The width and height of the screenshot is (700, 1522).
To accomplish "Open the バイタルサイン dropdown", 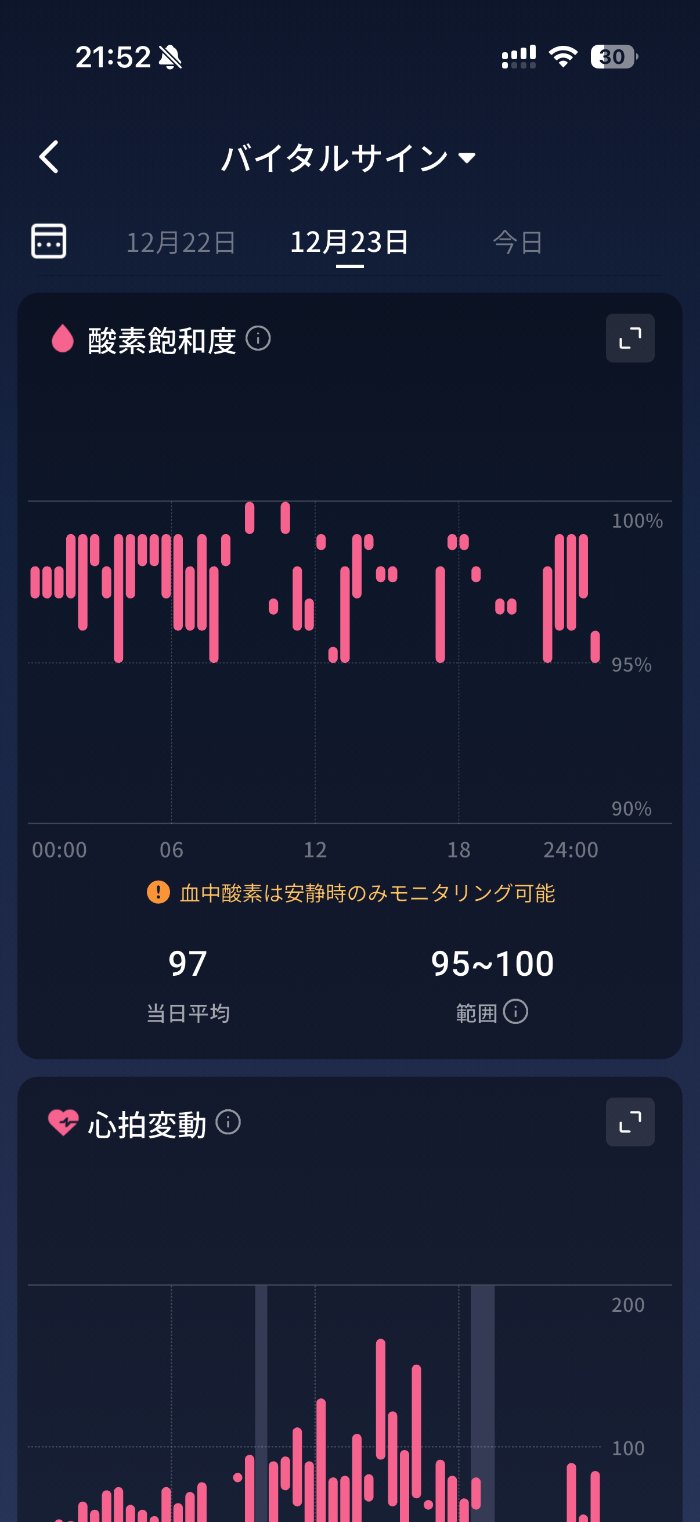I will [349, 158].
